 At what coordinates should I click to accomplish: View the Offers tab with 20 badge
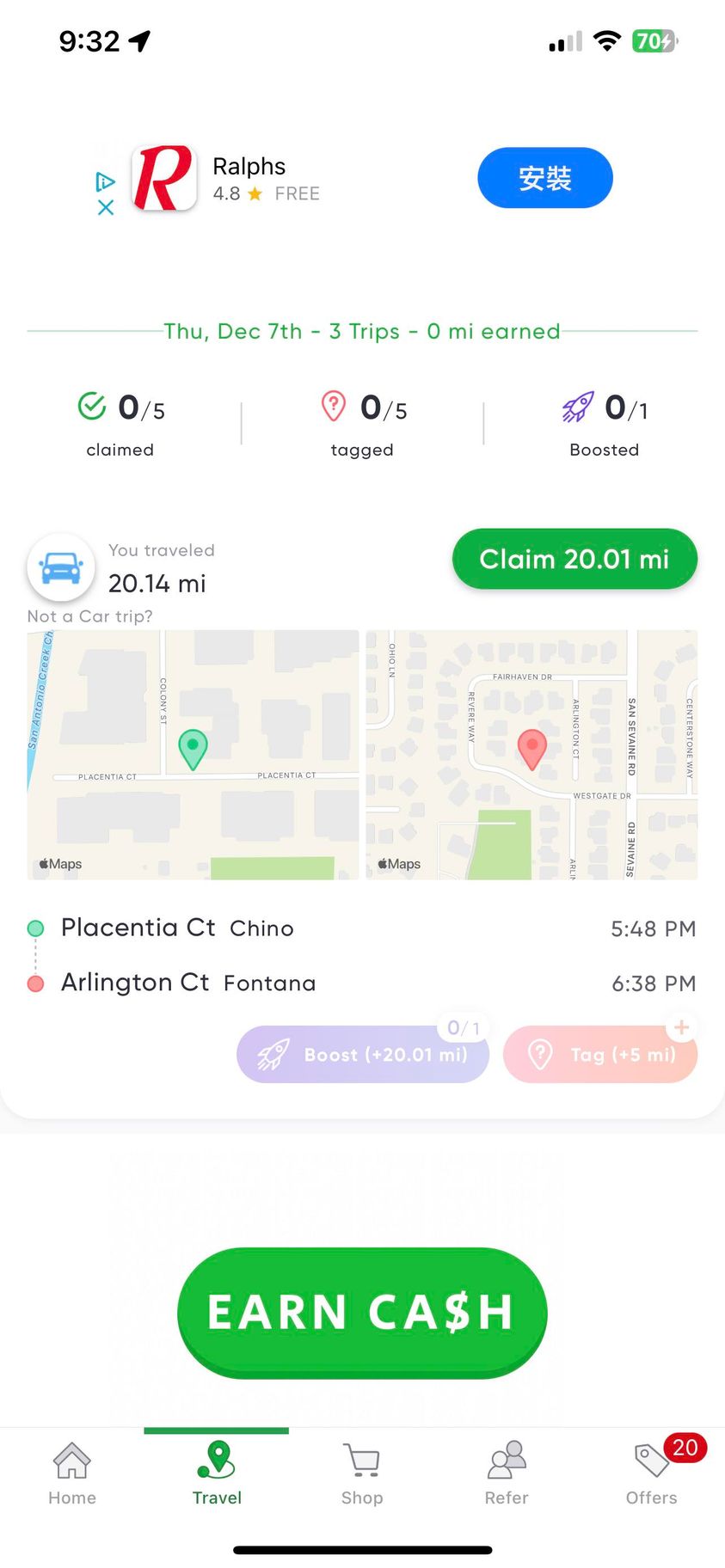click(652, 1473)
